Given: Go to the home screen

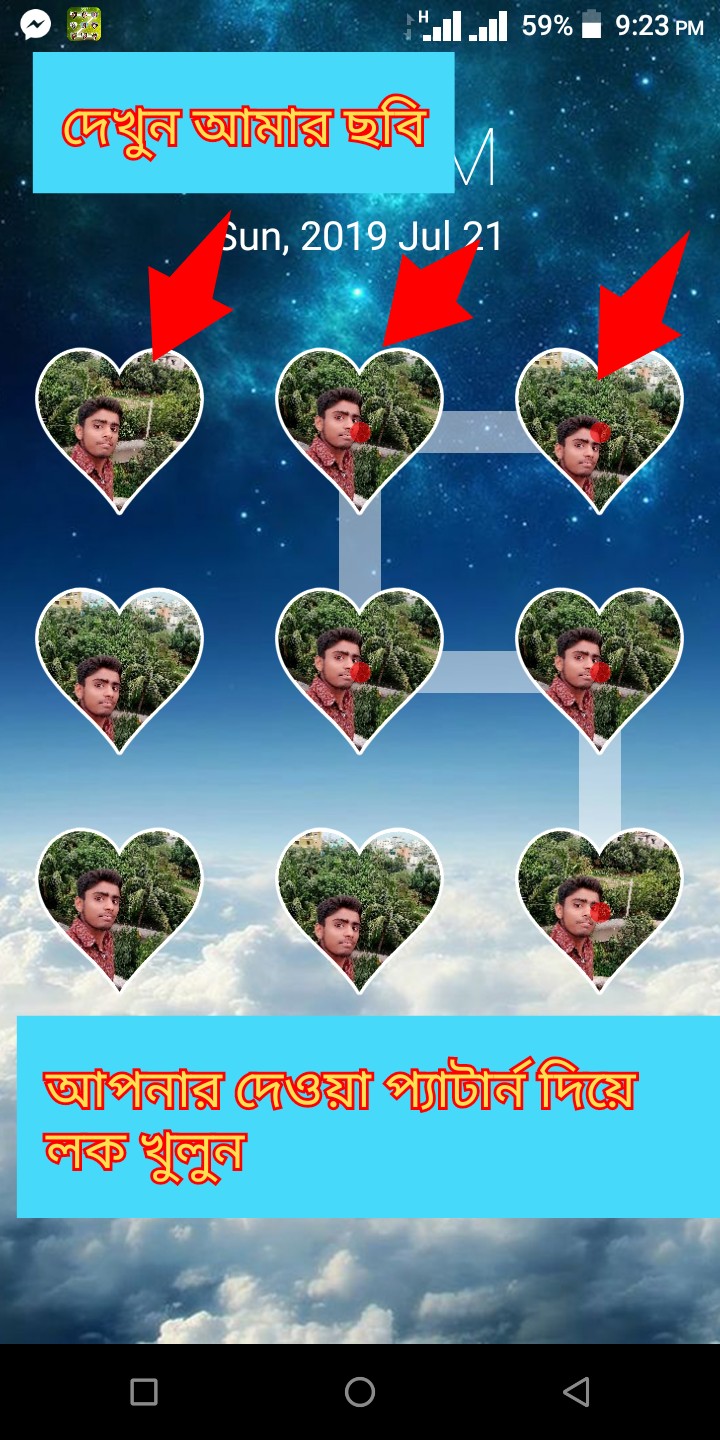Looking at the screenshot, I should (359, 1392).
